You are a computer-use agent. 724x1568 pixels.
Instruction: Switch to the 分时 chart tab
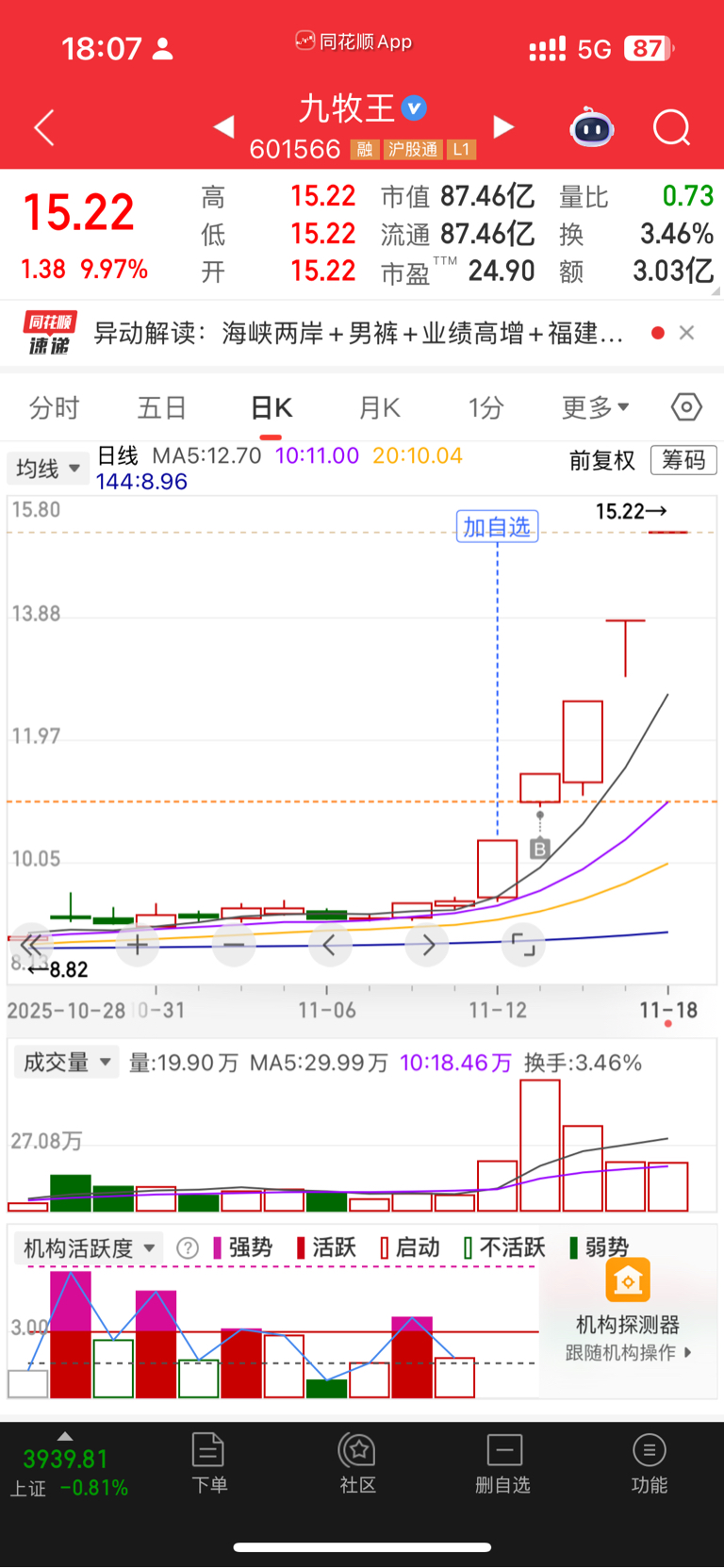[54, 408]
